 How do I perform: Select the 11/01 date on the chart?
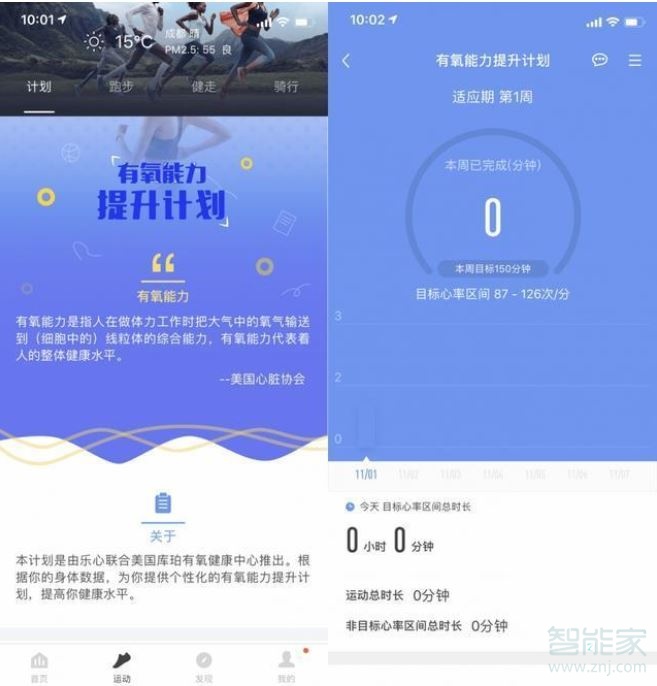coord(366,474)
